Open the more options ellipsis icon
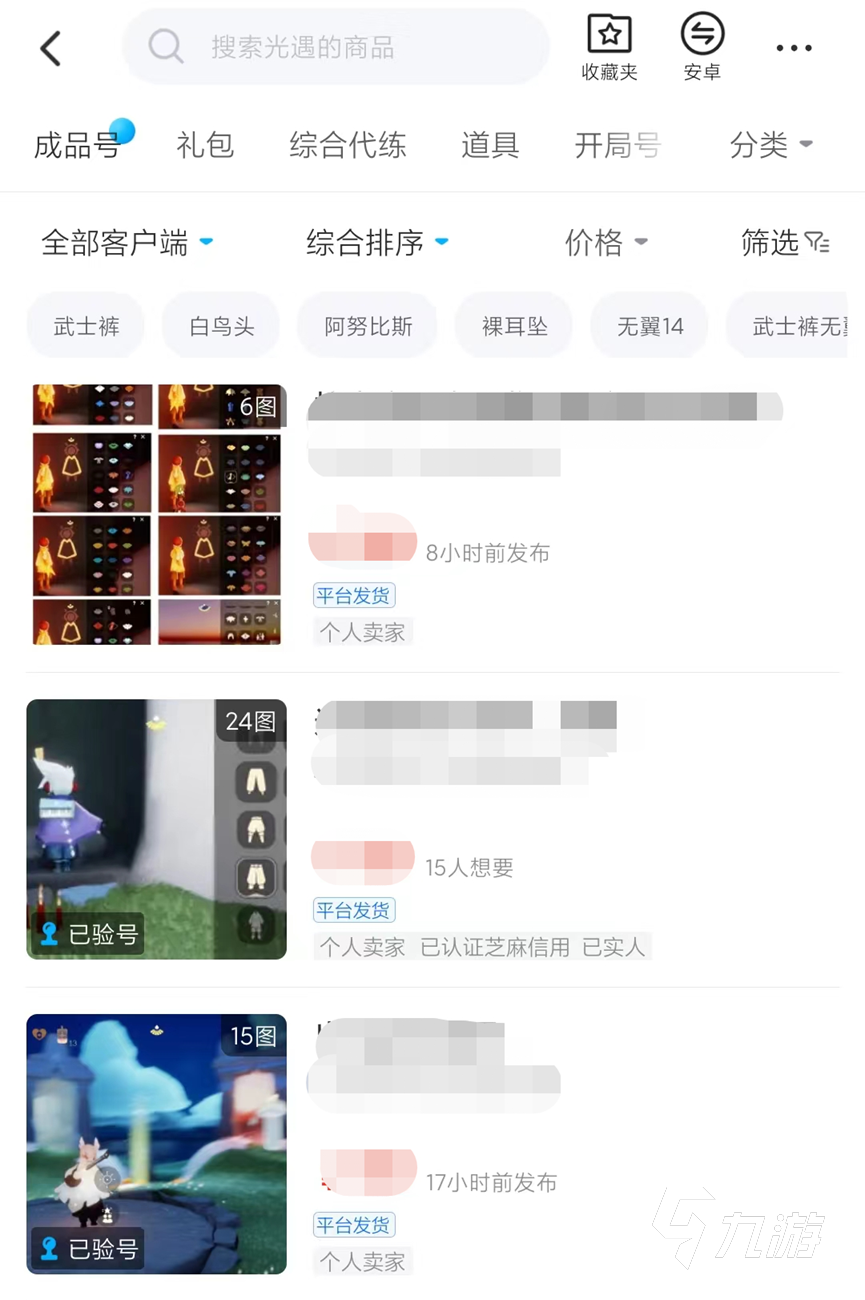Screen dimensions: 865x1300 tap(794, 48)
